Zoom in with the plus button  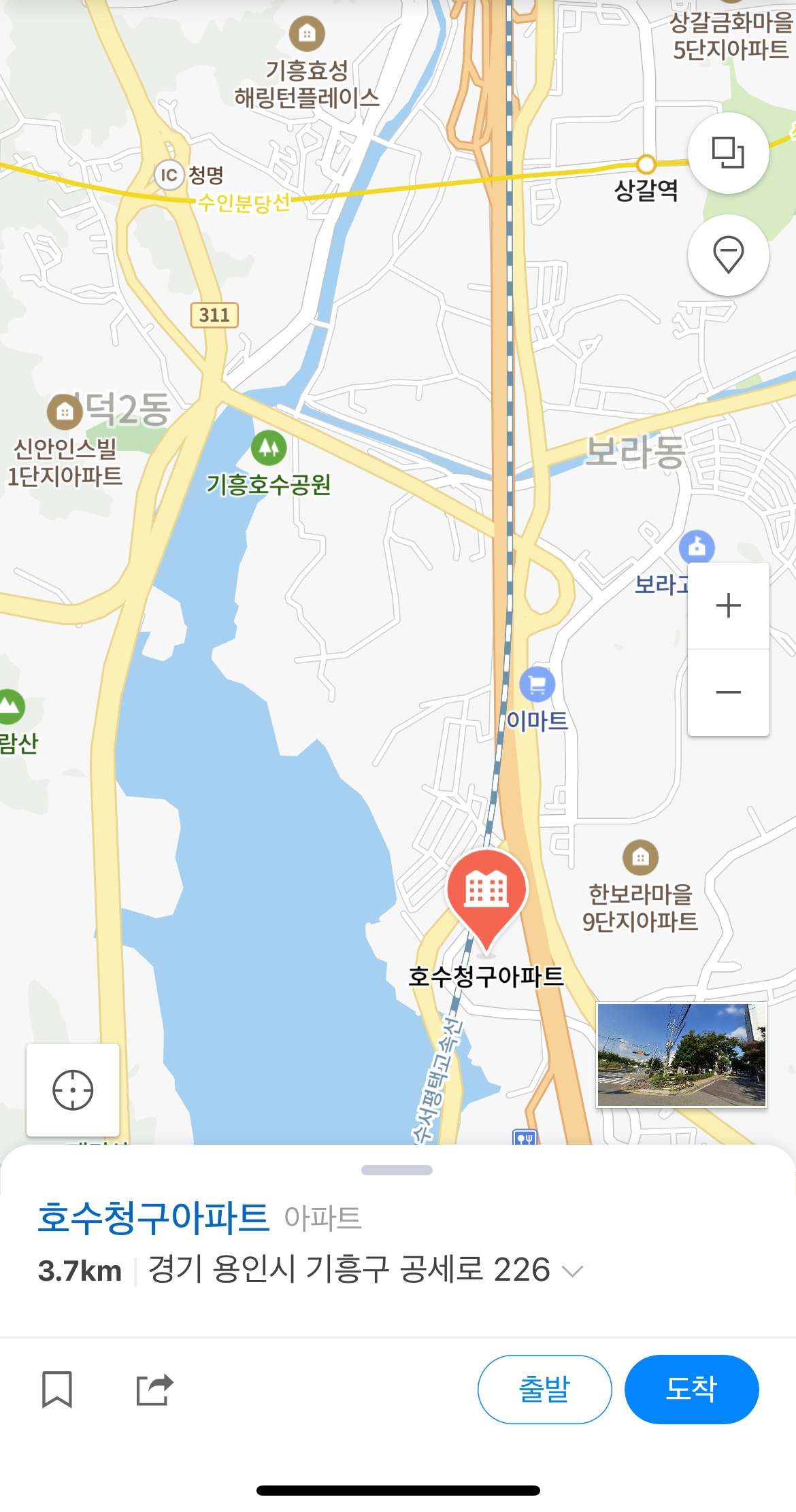(728, 605)
